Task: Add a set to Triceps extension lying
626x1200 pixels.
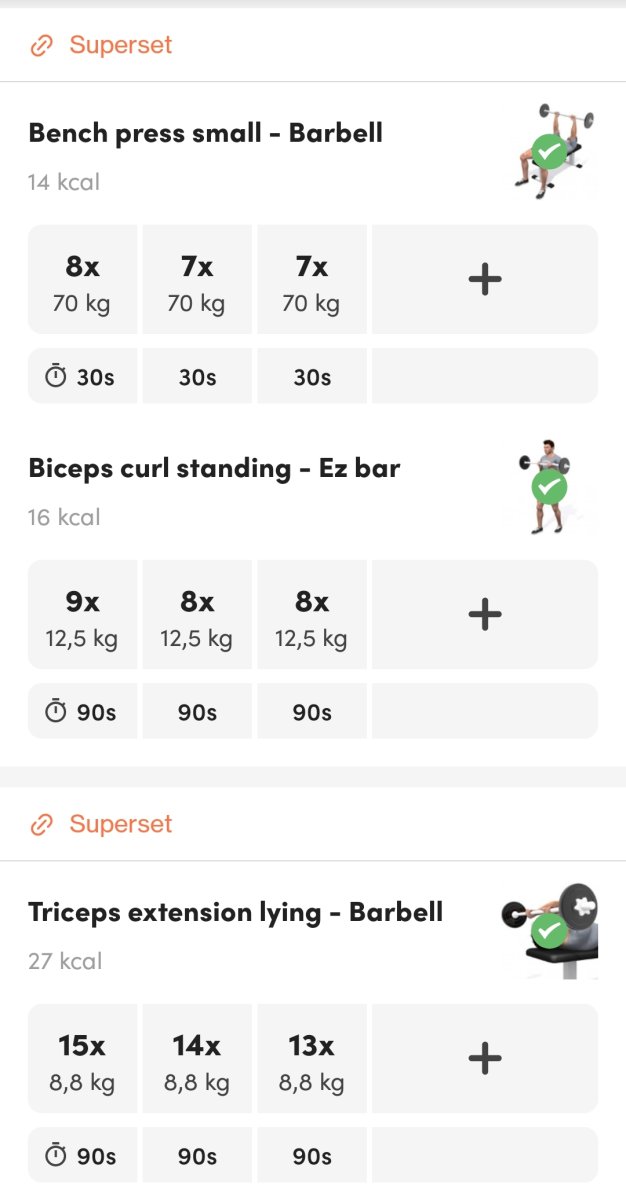Action: pos(485,1058)
